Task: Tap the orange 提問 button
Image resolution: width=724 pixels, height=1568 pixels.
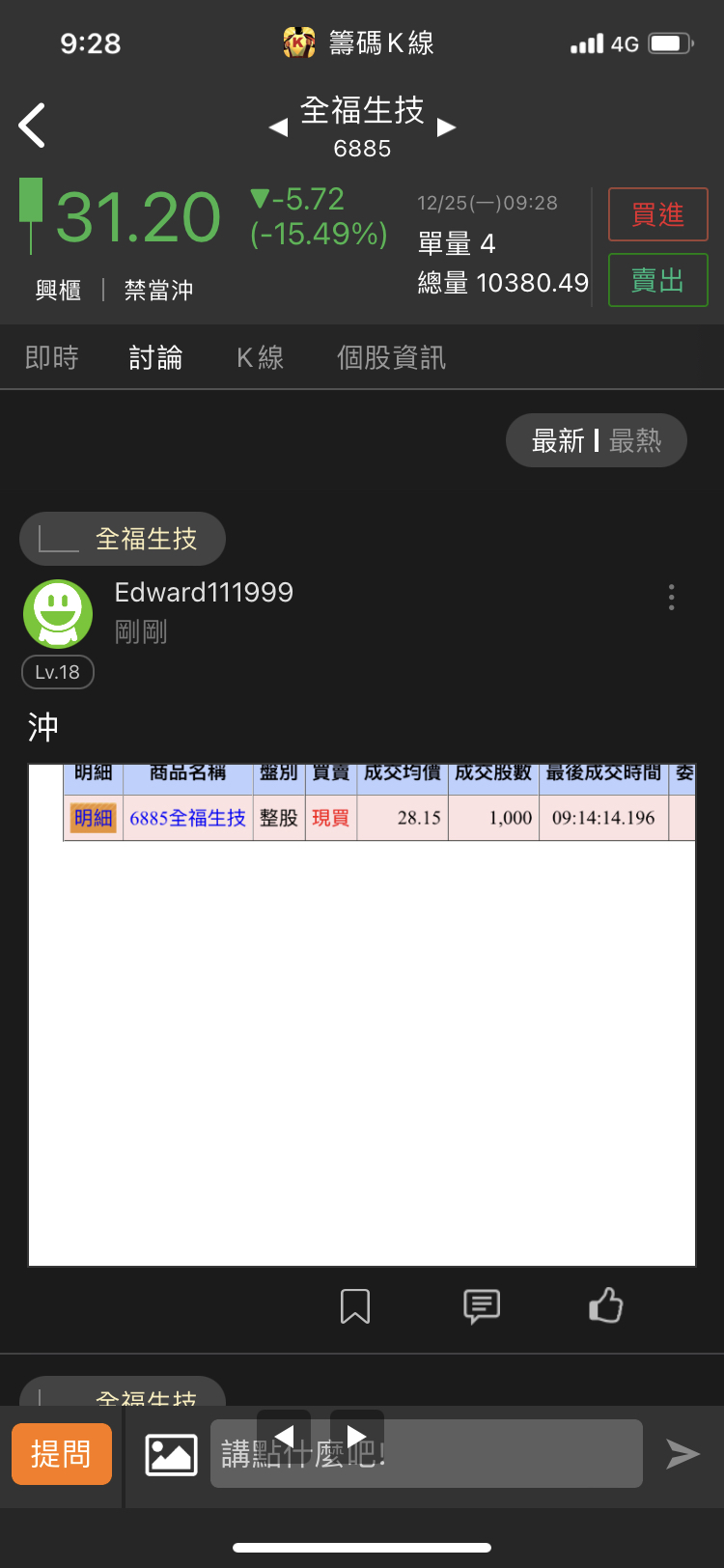Action: coord(62,1454)
